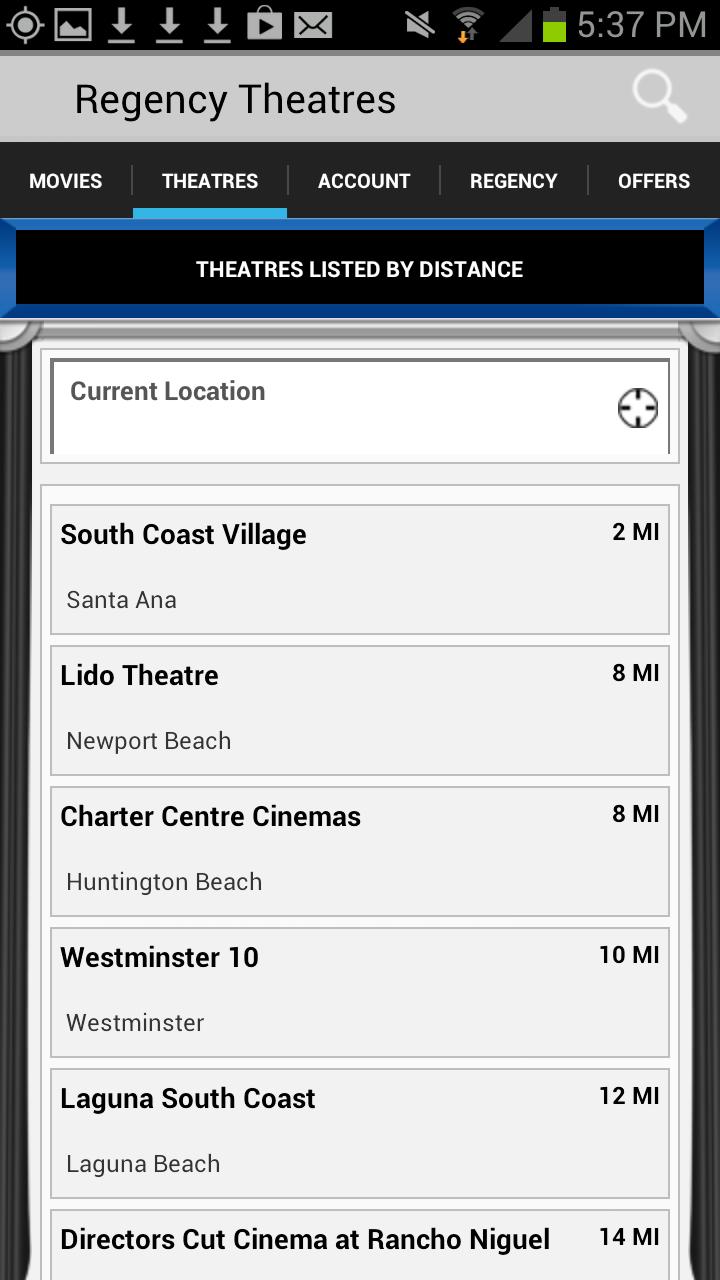Select Lido Theatre in Newport Beach

pos(360,710)
